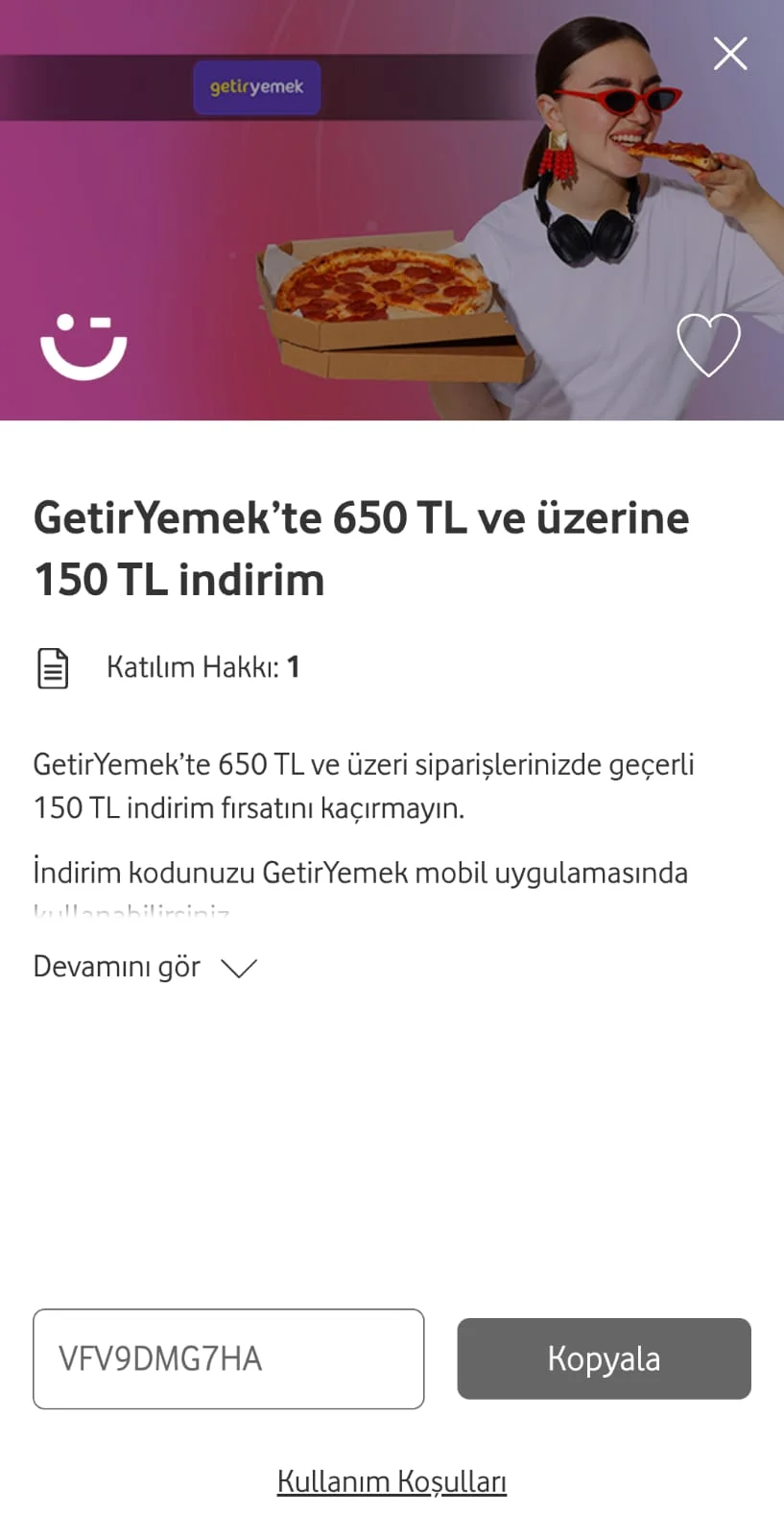Screen dimensions: 784x1536
Task: Select the Katılım Hakkı participation info icon
Action: pyautogui.click(x=54, y=667)
